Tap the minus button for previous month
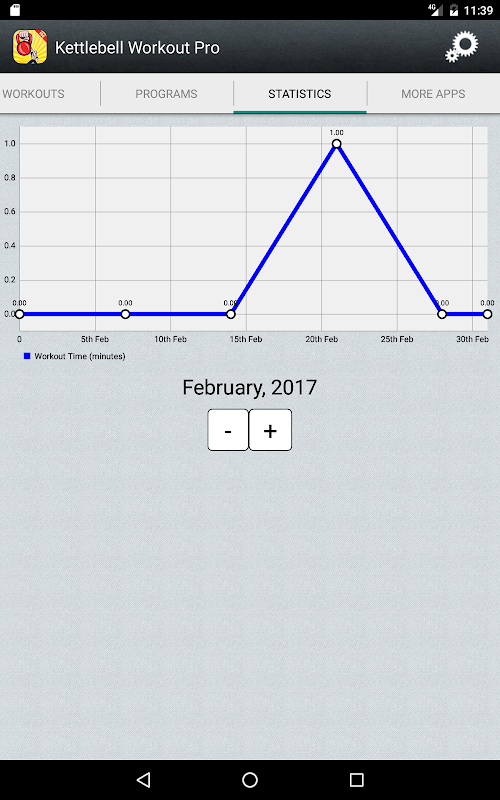500x800 pixels. coord(228,430)
